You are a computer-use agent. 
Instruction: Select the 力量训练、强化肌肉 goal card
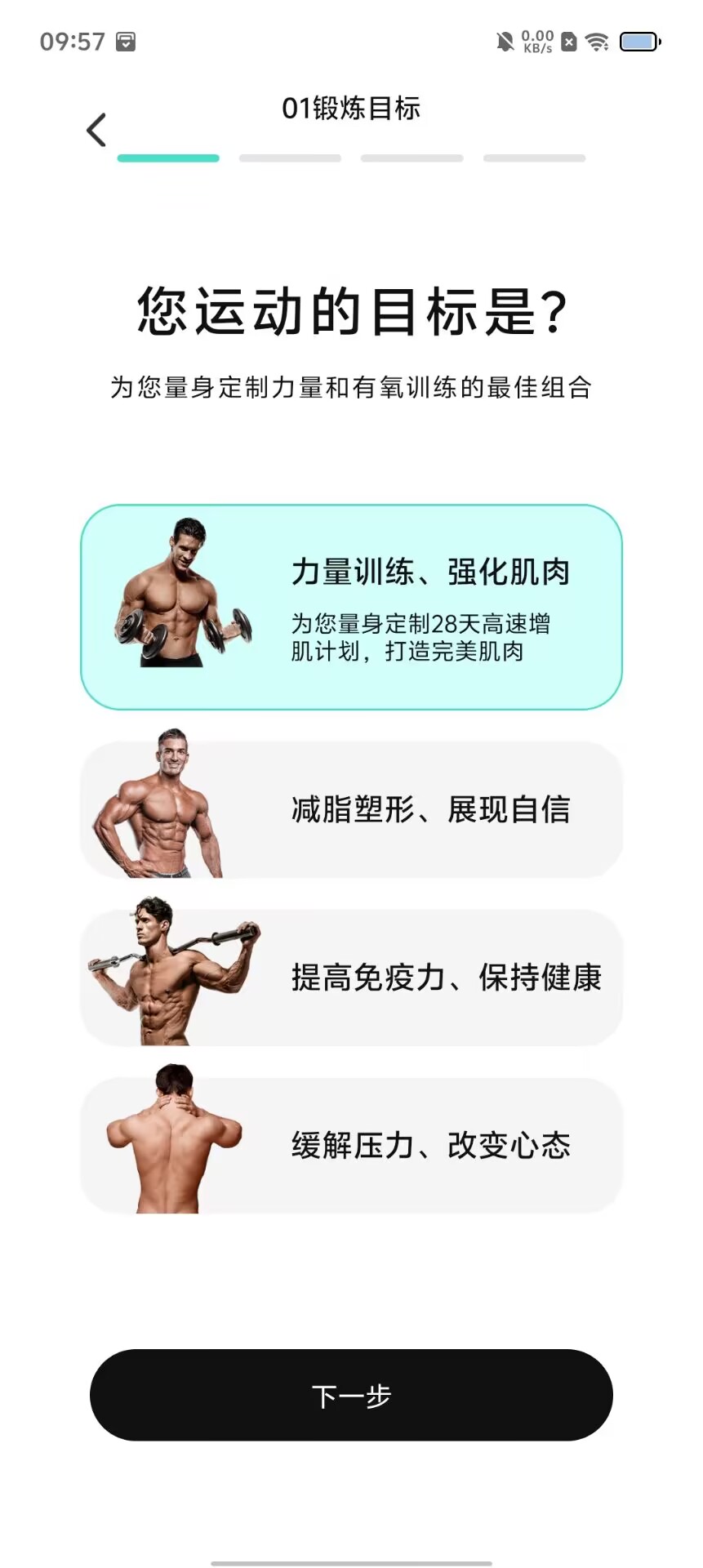pos(351,607)
